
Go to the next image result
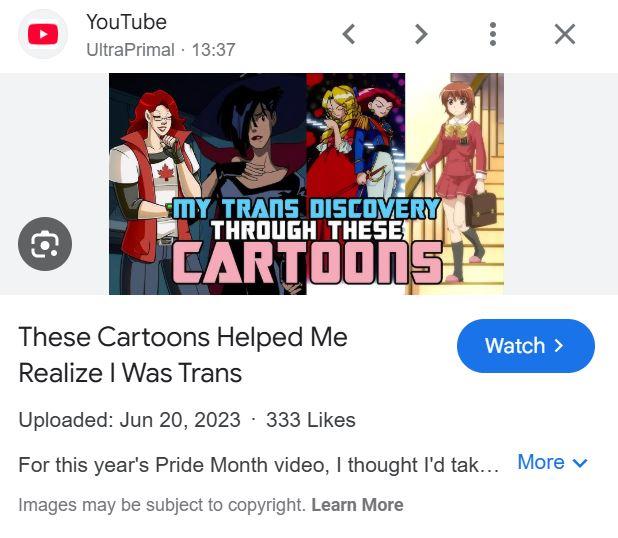point(421,34)
